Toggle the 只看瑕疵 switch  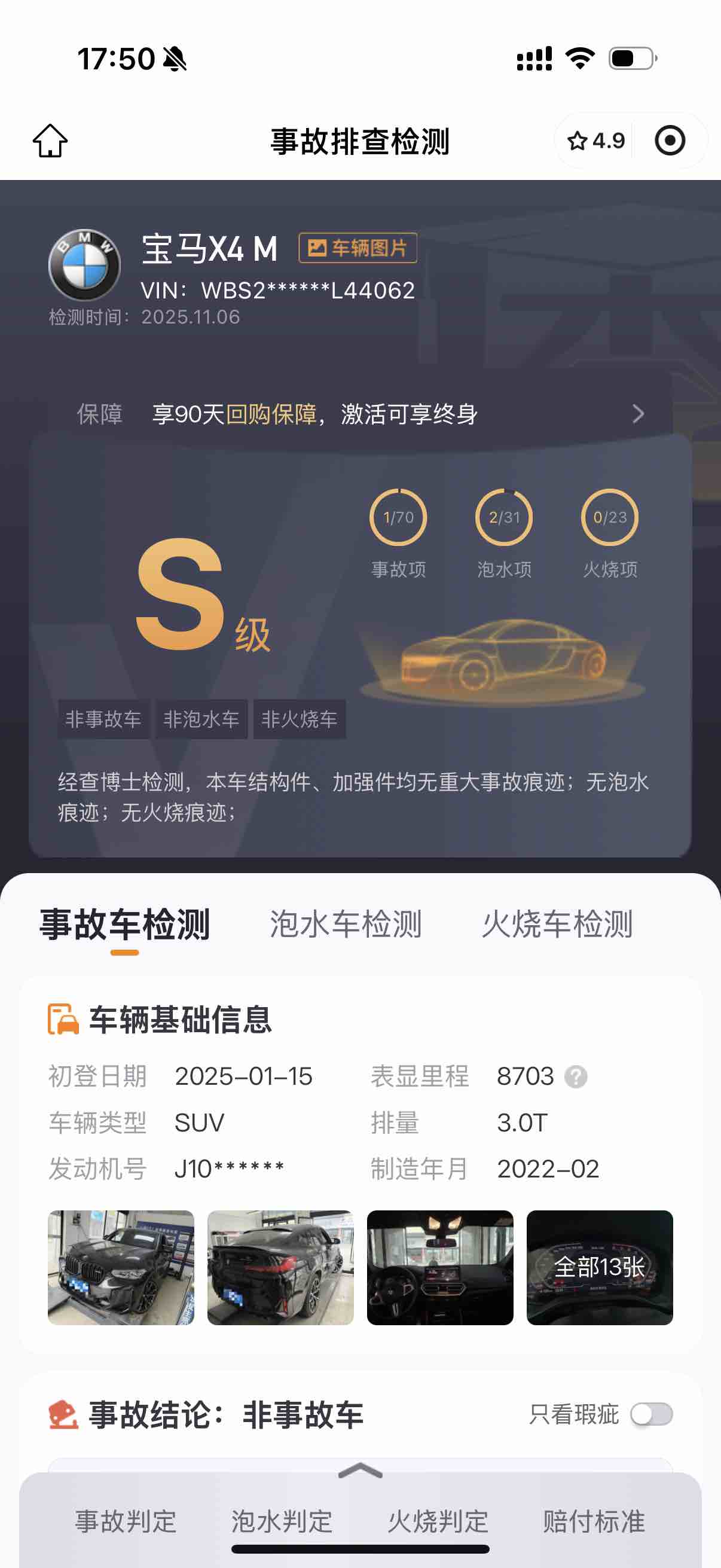[651, 1414]
